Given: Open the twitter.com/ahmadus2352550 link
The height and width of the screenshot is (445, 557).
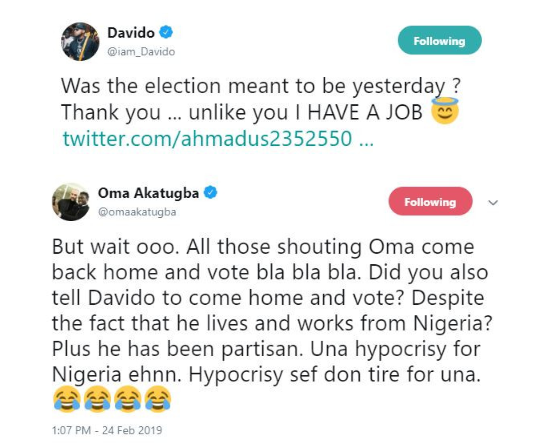Looking at the screenshot, I should (218, 139).
